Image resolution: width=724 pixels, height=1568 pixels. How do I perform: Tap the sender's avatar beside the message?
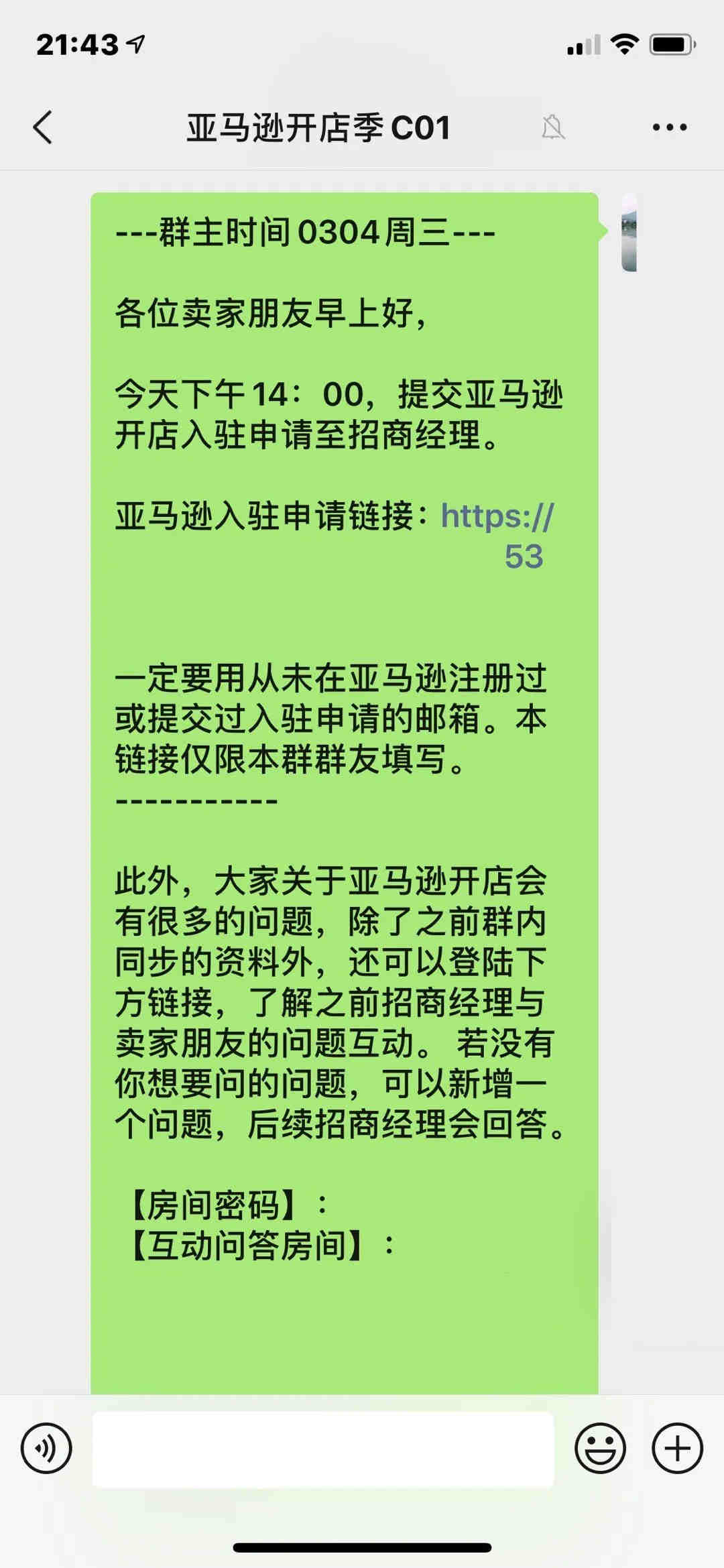[629, 232]
